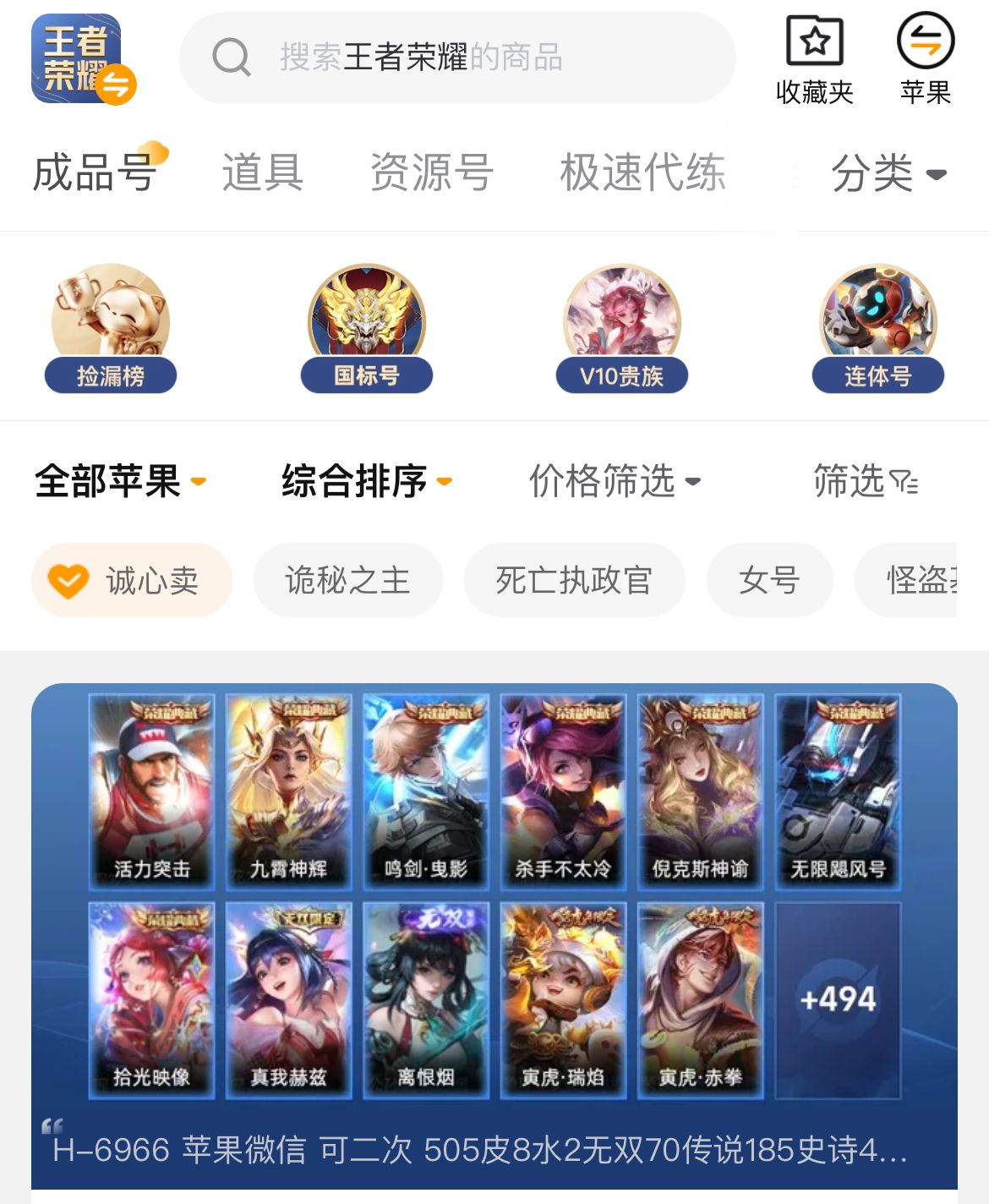Toggle the 诚心卖 filter chip
The height and width of the screenshot is (1204, 989).
point(132,581)
